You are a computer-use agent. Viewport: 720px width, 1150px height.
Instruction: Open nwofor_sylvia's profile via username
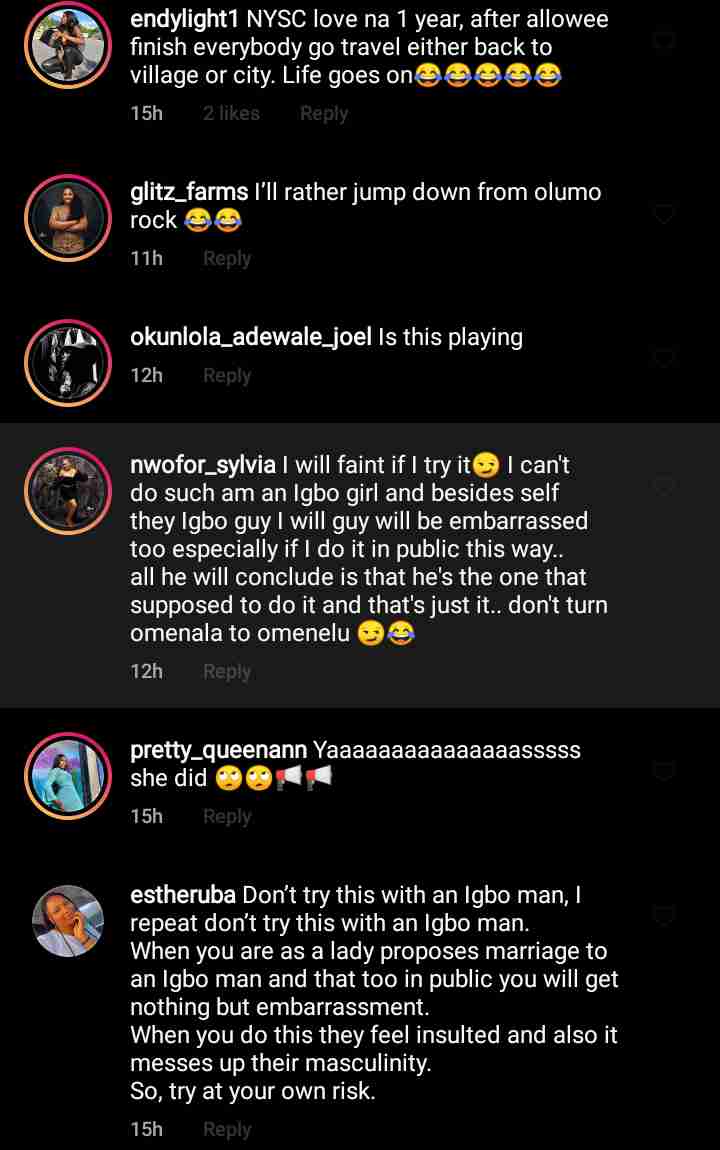coord(203,465)
